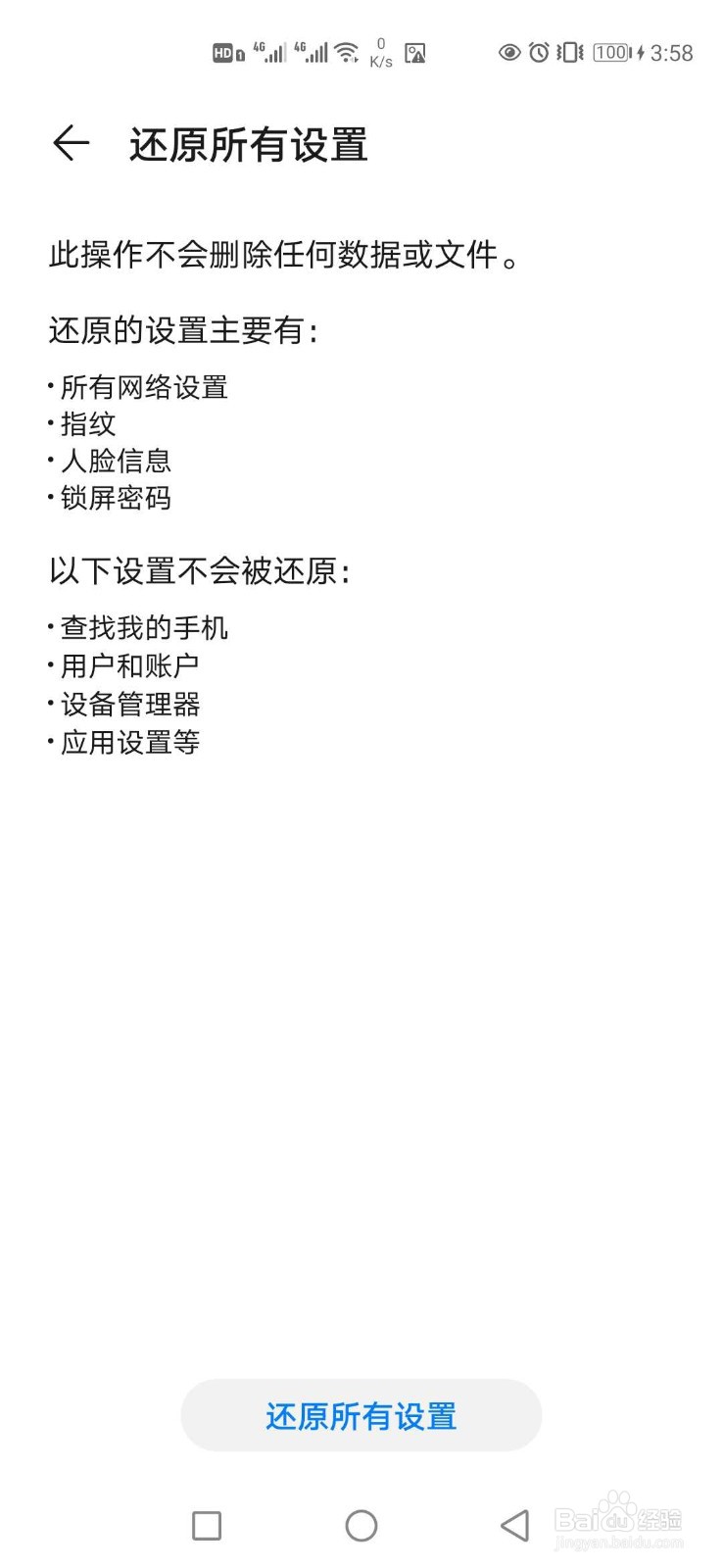Viewport: 723px width, 1568px height.
Task: Tap the alarm clock status icon
Action: pyautogui.click(x=537, y=53)
